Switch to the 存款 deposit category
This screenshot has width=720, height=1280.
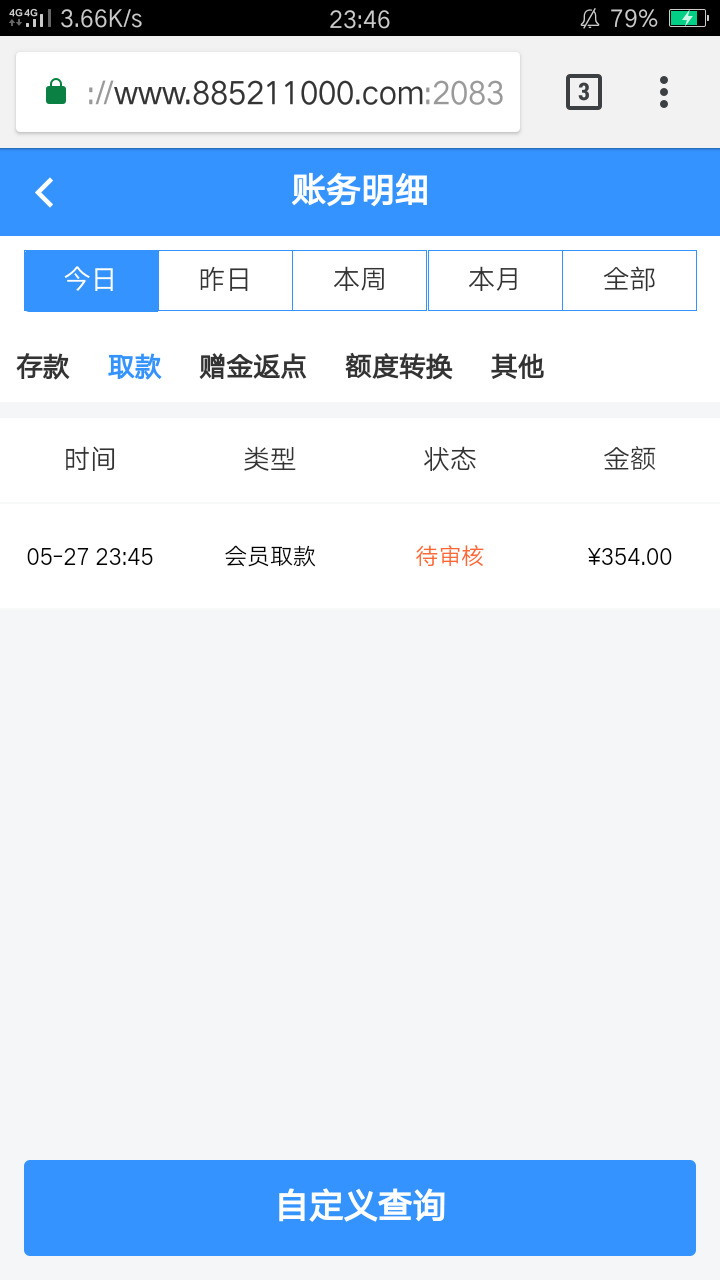click(42, 367)
